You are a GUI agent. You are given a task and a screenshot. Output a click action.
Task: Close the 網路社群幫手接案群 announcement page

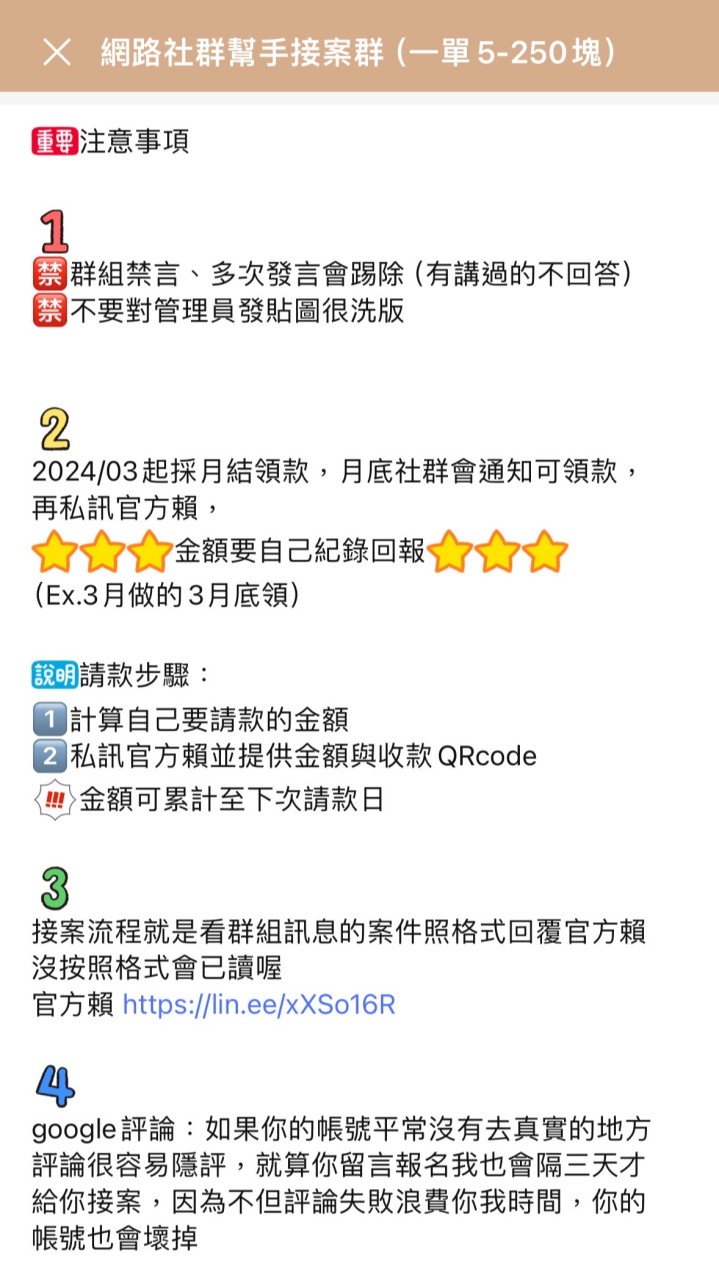tap(57, 53)
